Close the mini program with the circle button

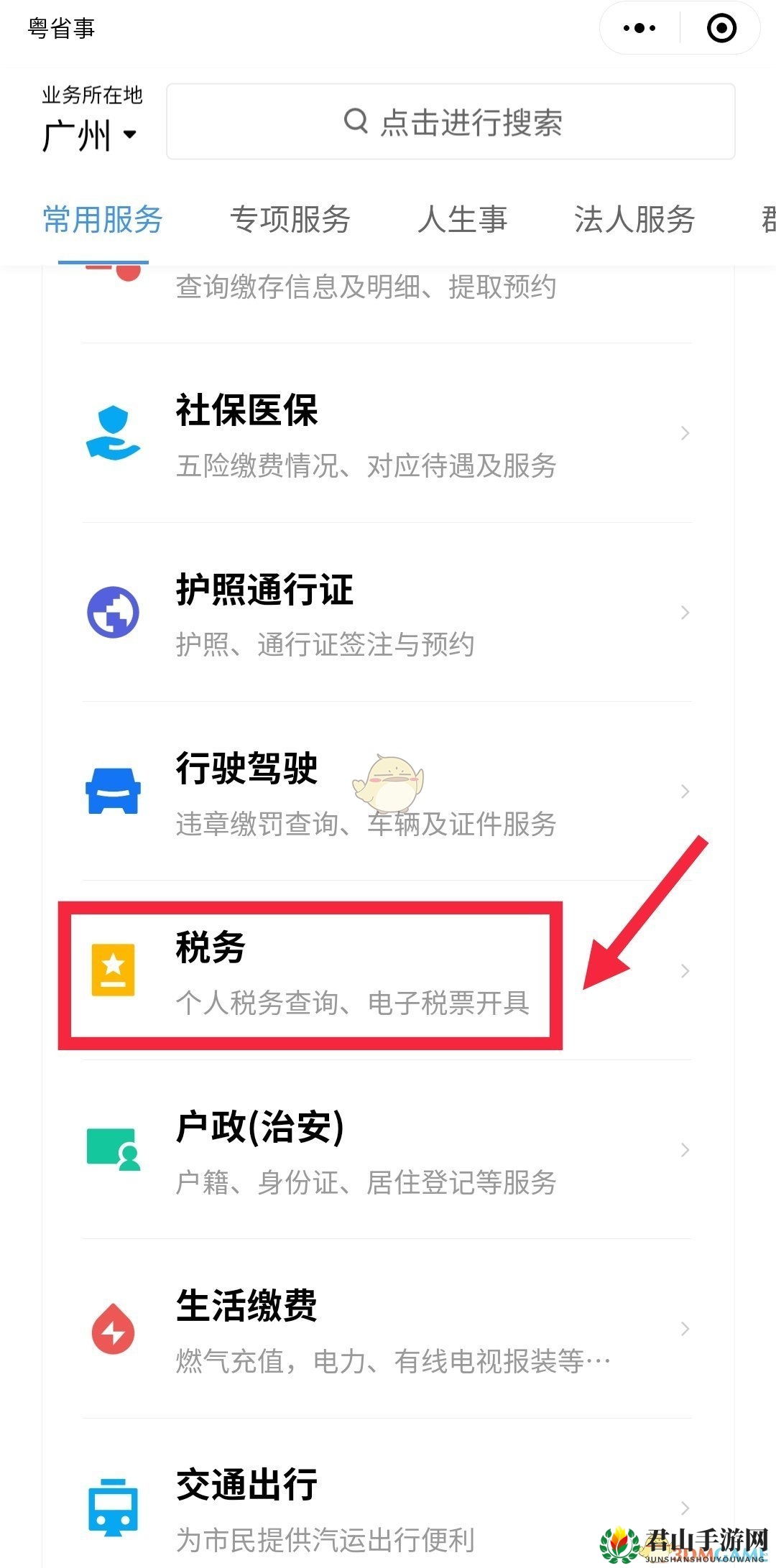[721, 29]
